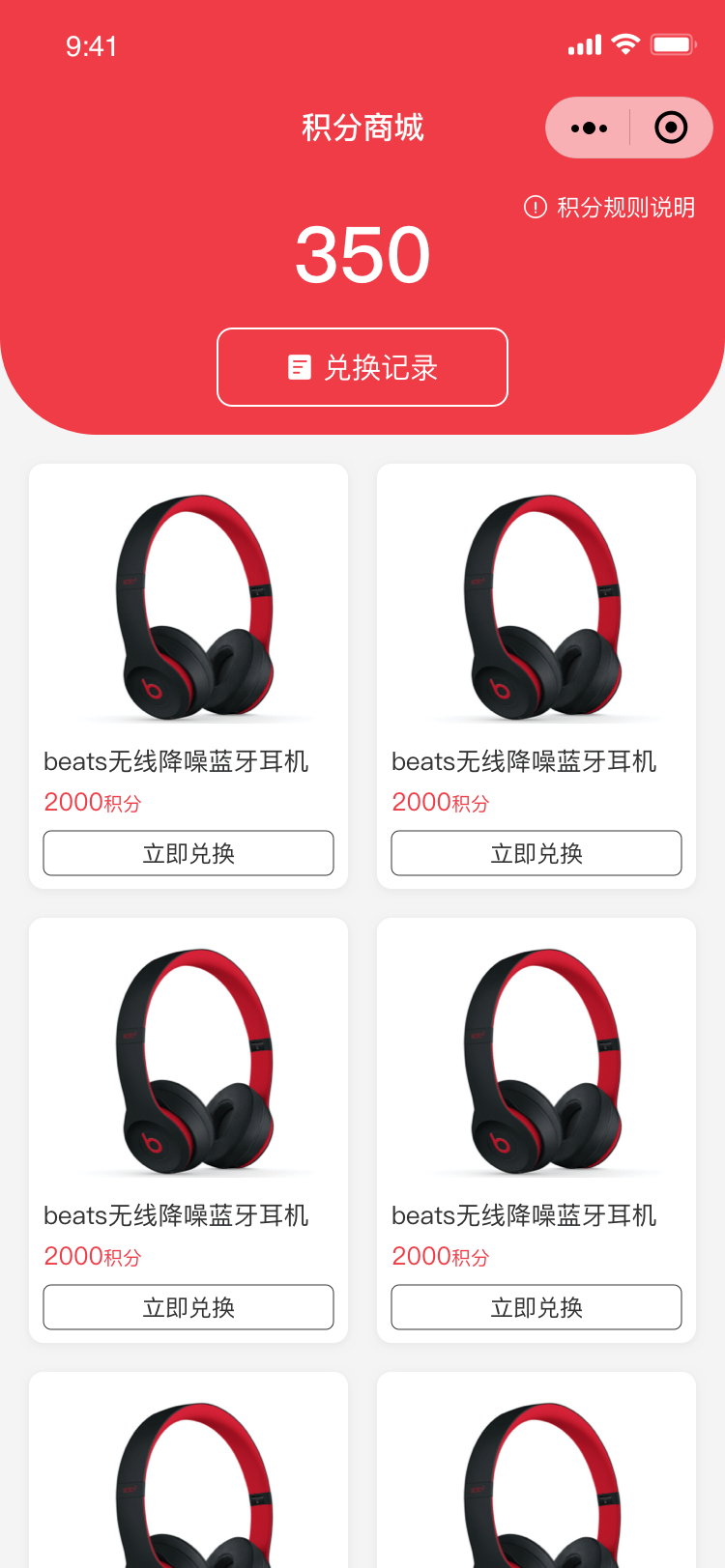Open the 兑换记录 redemption history
The height and width of the screenshot is (1568, 725).
point(362,367)
